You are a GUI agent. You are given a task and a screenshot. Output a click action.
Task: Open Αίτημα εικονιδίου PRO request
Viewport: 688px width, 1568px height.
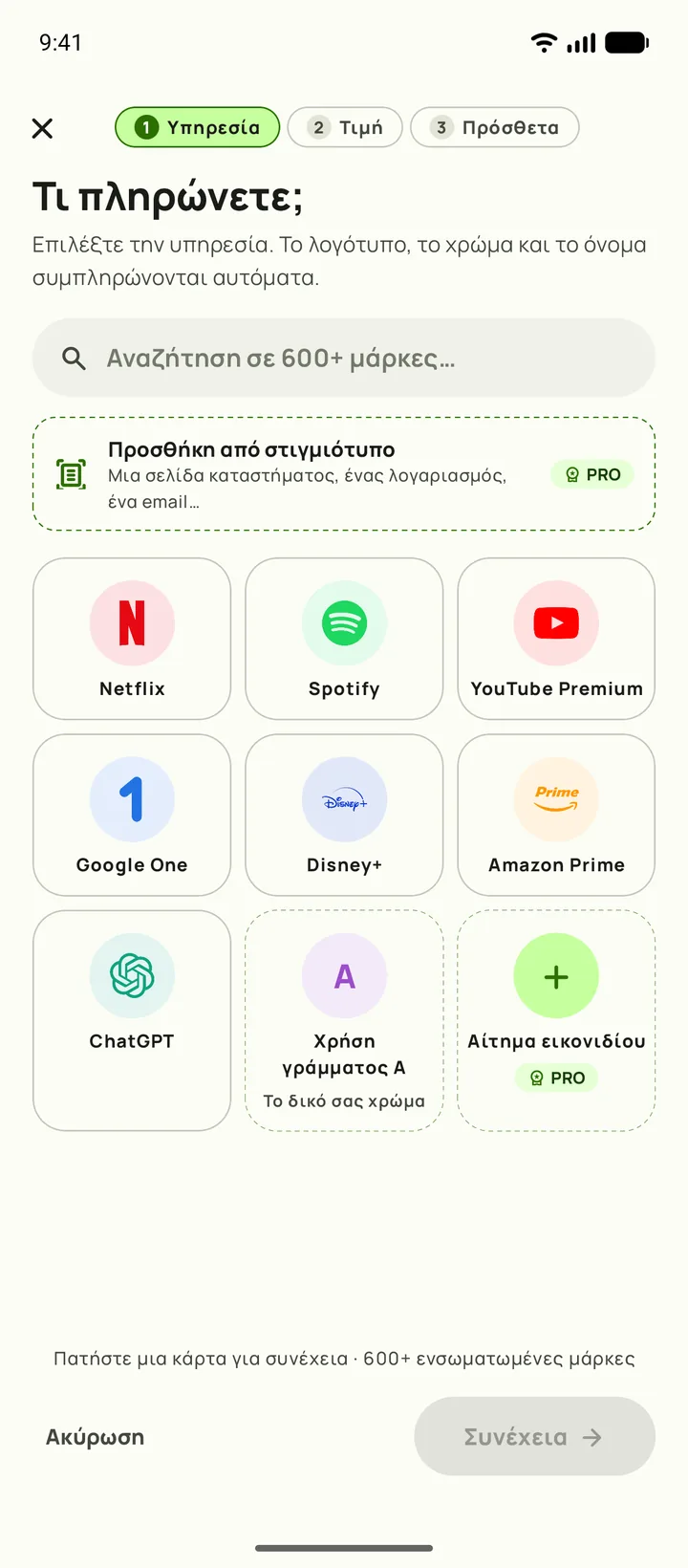(x=556, y=1020)
